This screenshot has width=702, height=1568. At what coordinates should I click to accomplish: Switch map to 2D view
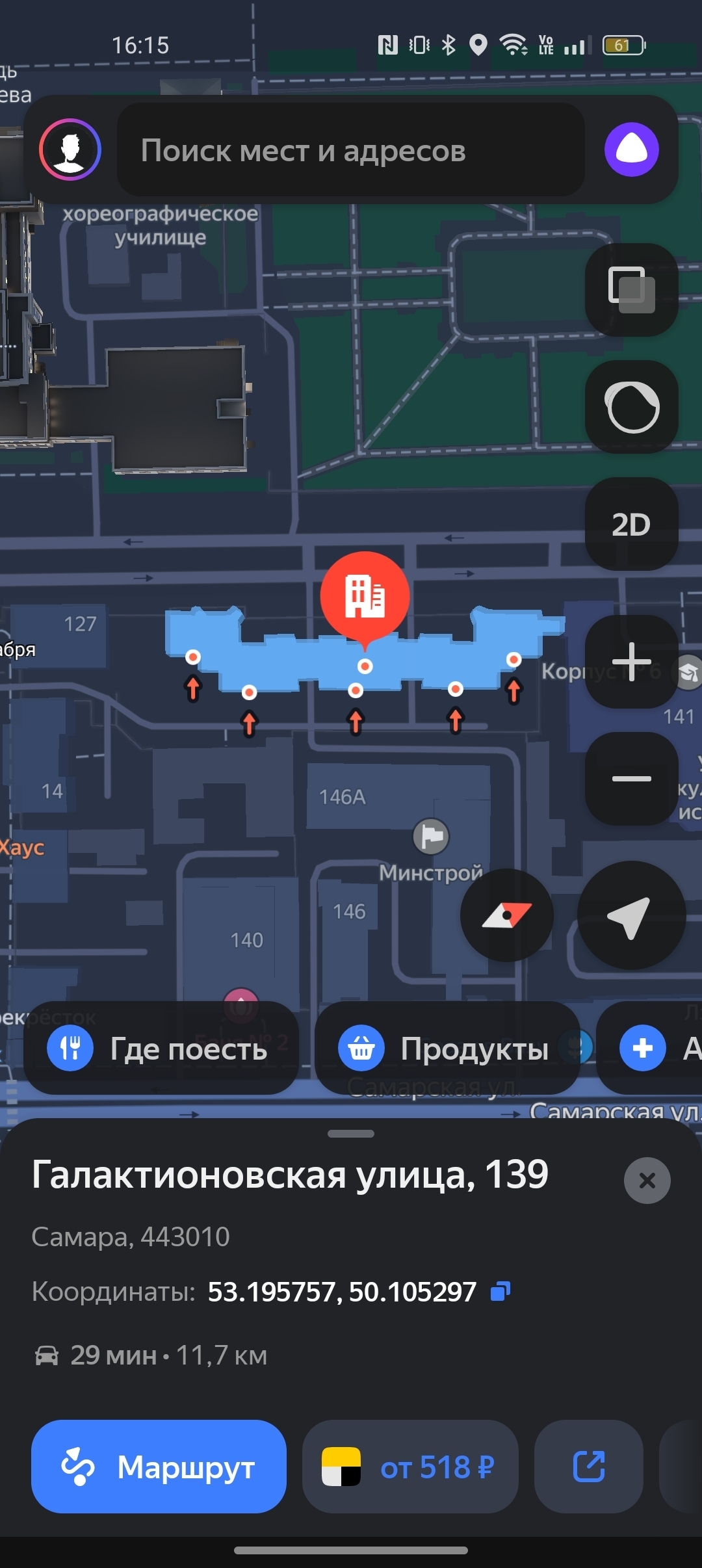tap(631, 524)
